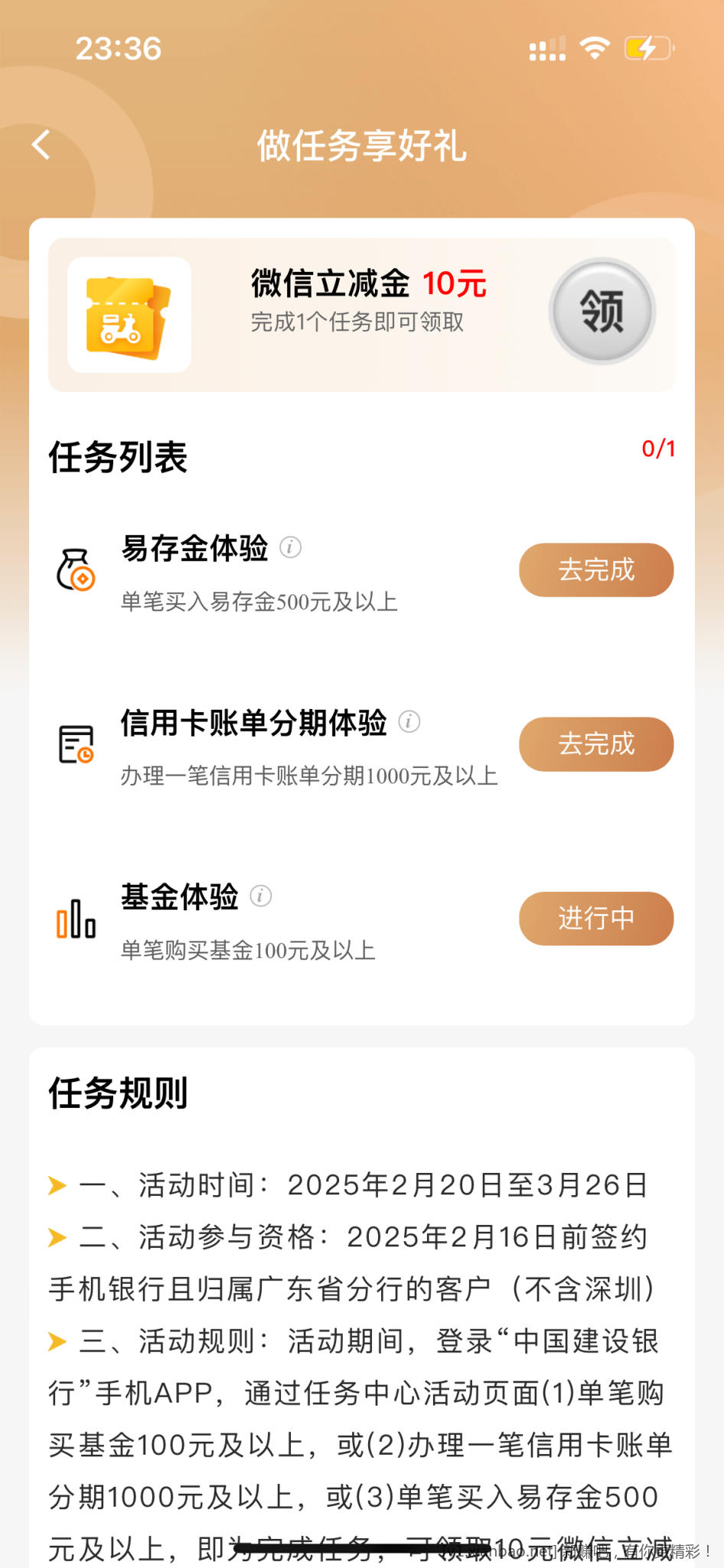
Task: Tap the 进行中 button for 基金体验
Action: coord(596,919)
